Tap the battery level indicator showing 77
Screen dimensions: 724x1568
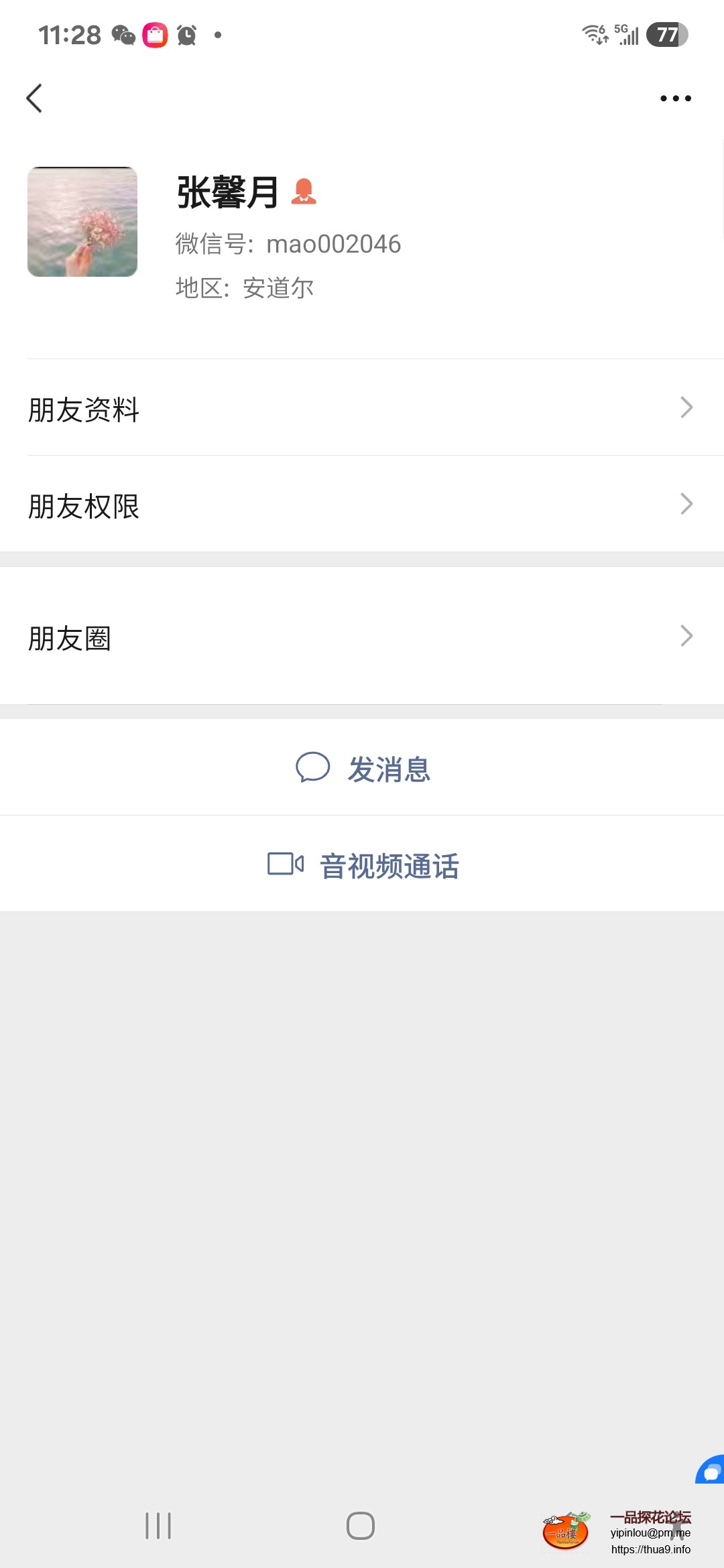(x=667, y=36)
